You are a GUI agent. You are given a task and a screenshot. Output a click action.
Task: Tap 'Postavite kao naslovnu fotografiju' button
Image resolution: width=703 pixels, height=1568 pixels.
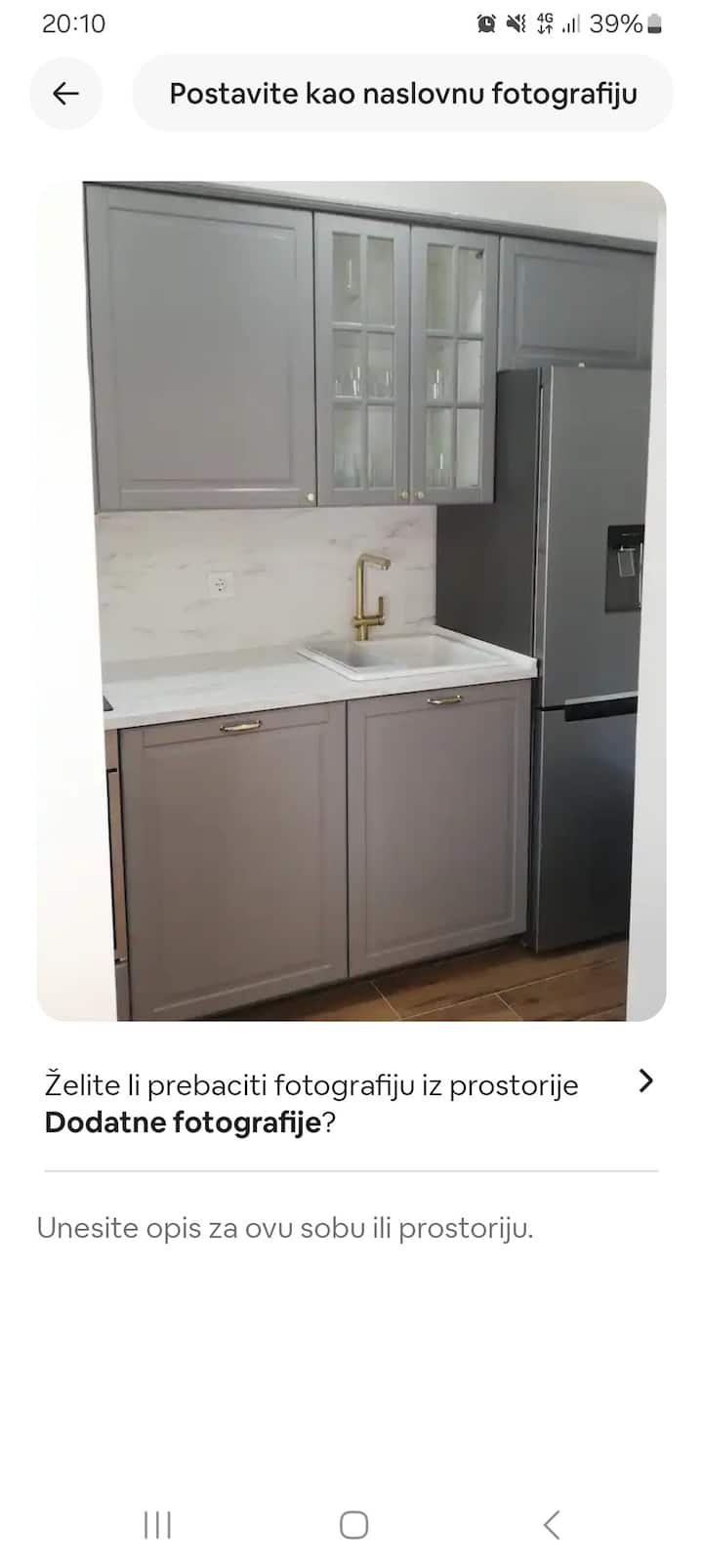pyautogui.click(x=402, y=94)
